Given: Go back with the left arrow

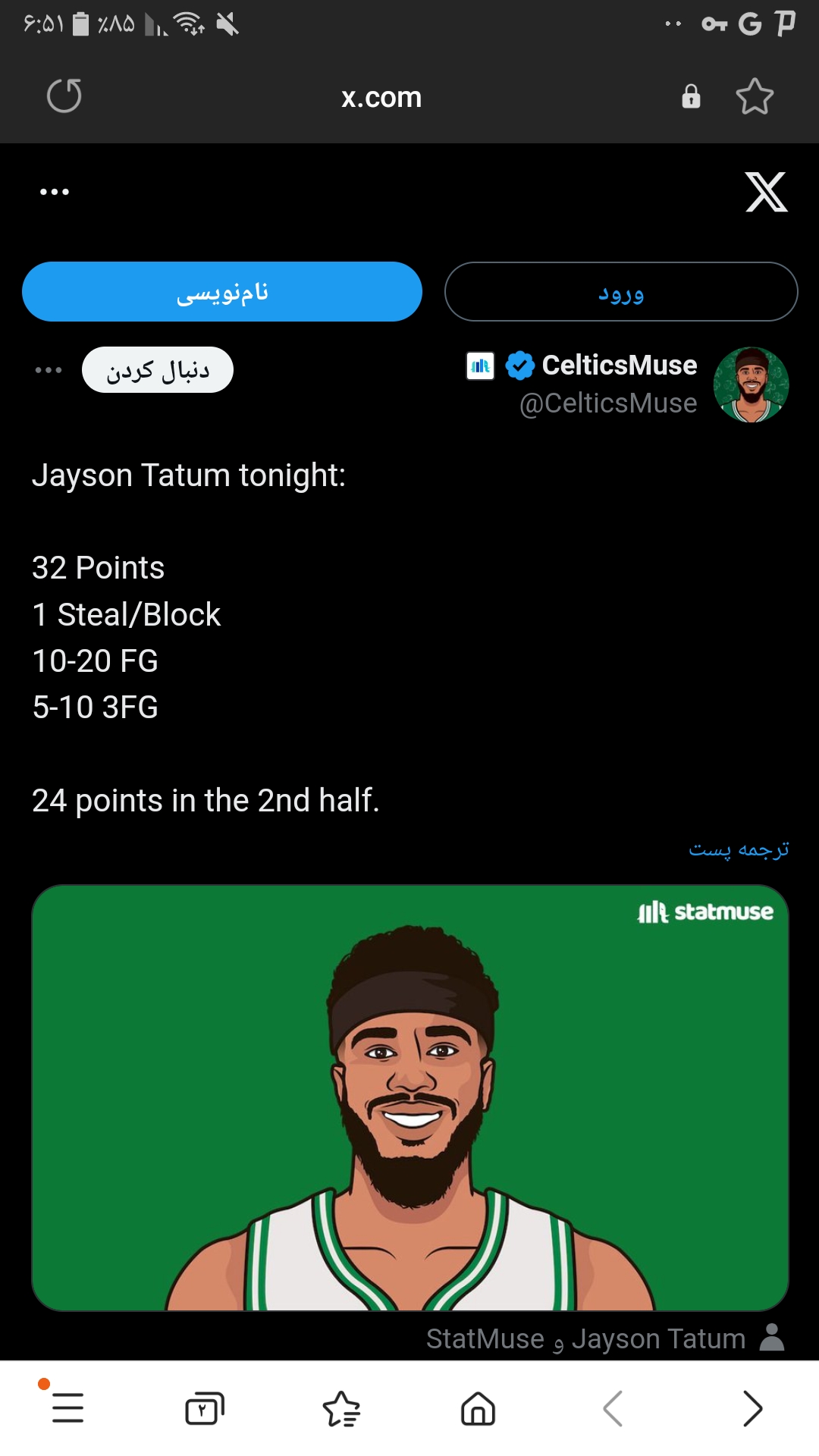Looking at the screenshot, I should point(613,1409).
